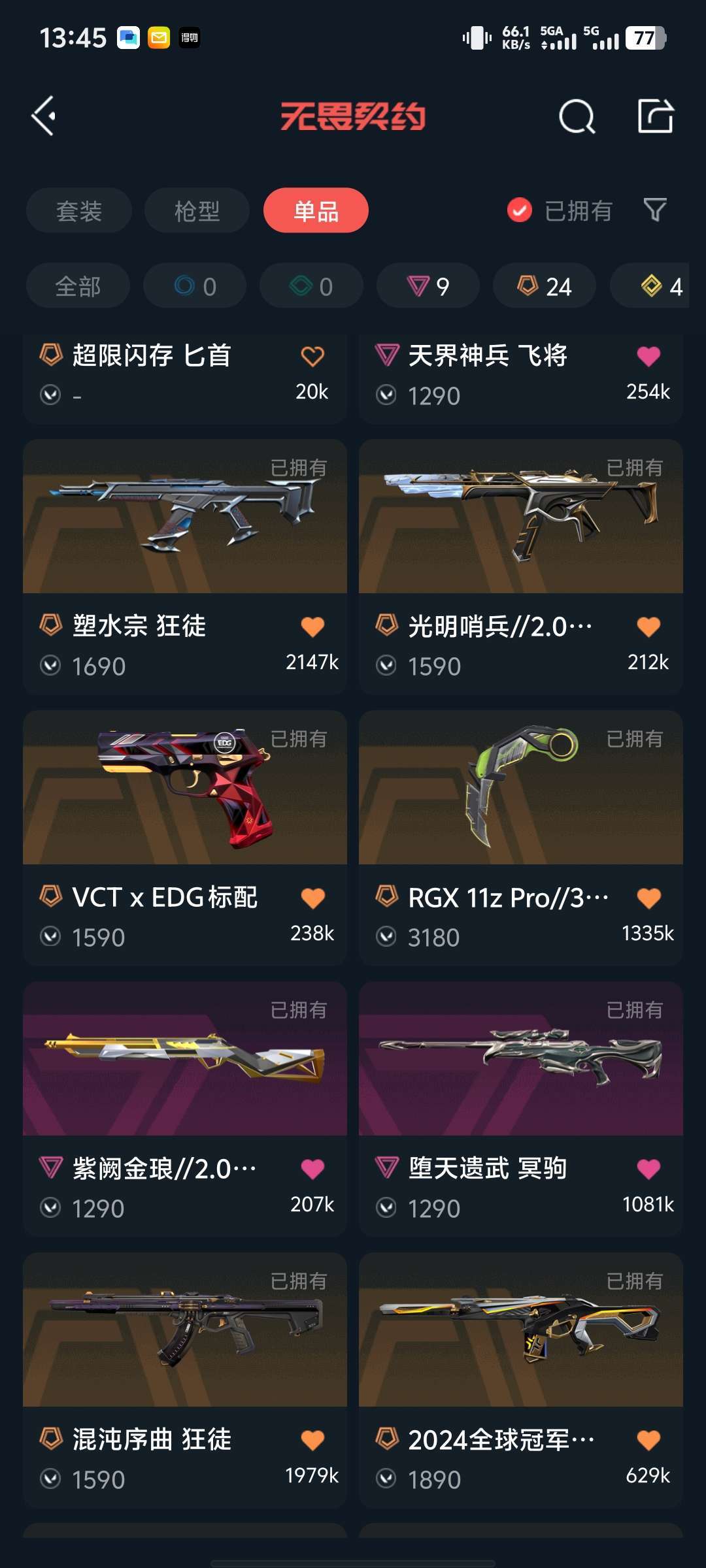Switch to the 枪型 tab
This screenshot has width=706, height=1568.
point(197,210)
